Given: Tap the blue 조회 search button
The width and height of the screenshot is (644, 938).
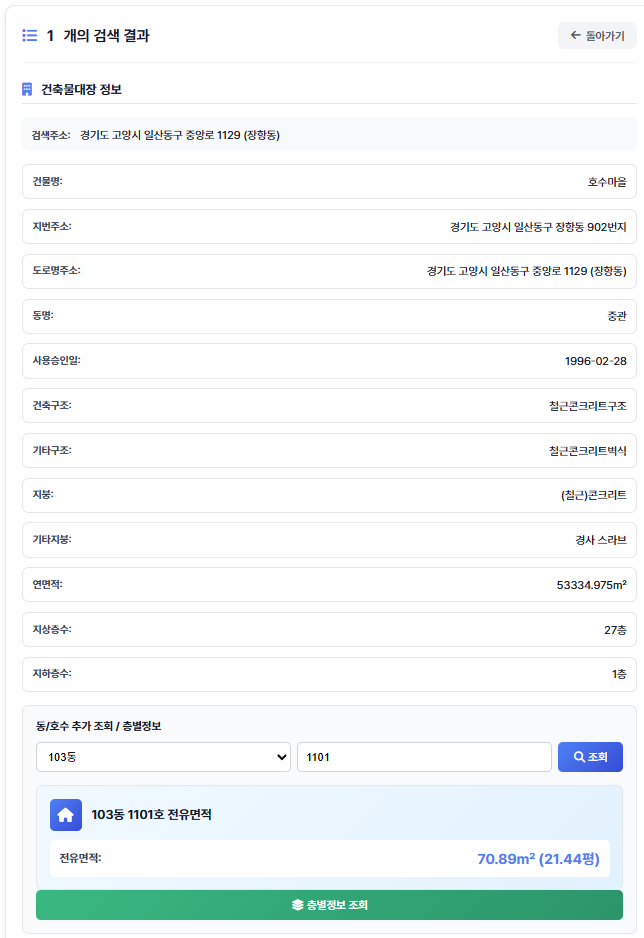Looking at the screenshot, I should 590,757.
